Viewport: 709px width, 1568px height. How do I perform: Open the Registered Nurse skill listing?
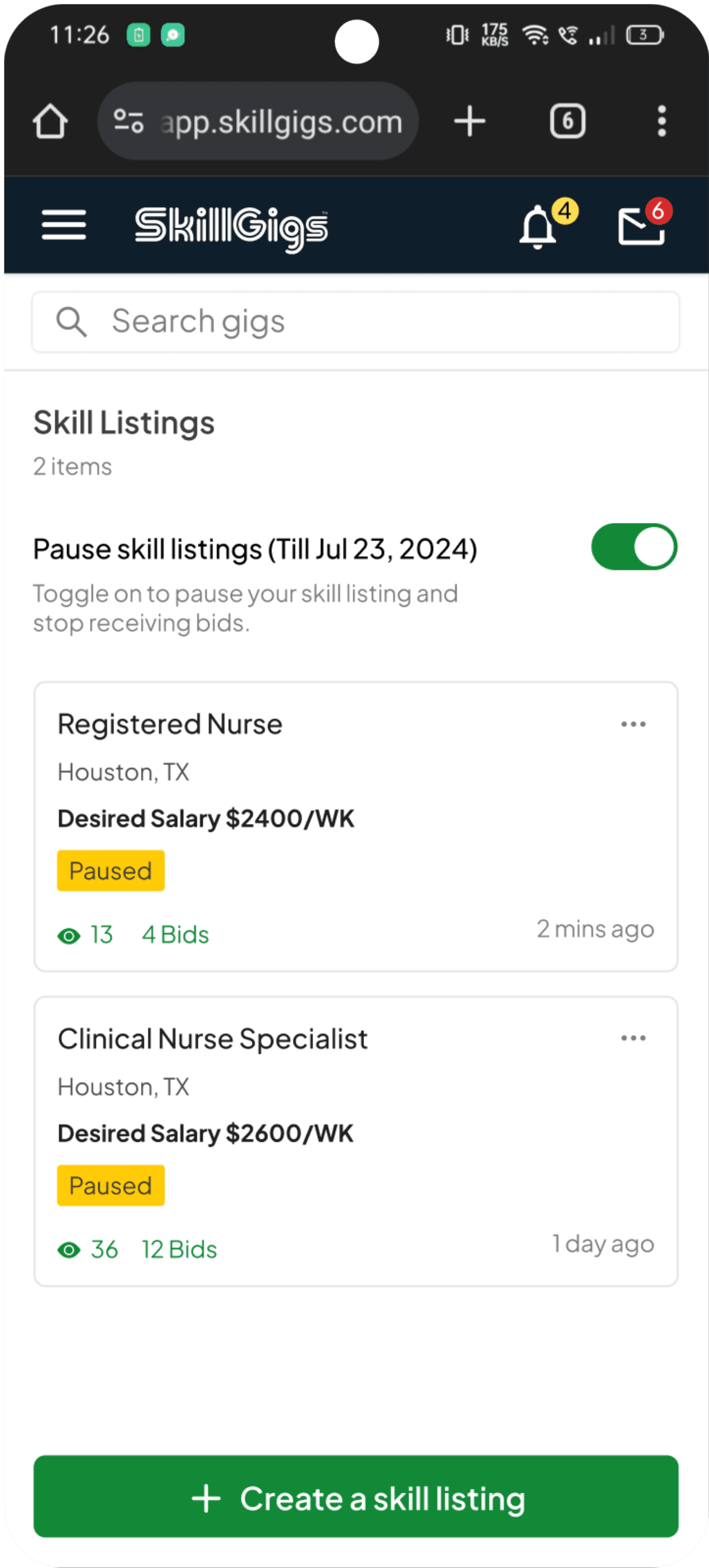click(170, 724)
